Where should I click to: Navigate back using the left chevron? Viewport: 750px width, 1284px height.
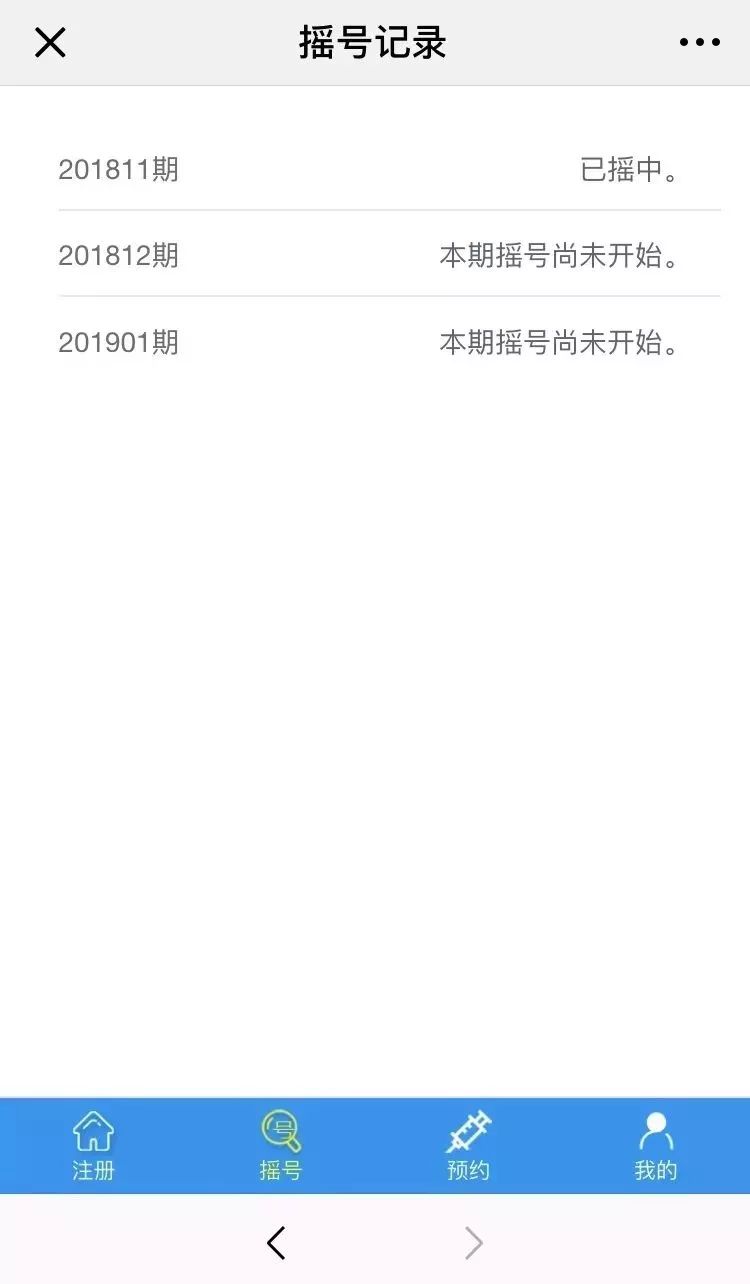pos(278,1242)
